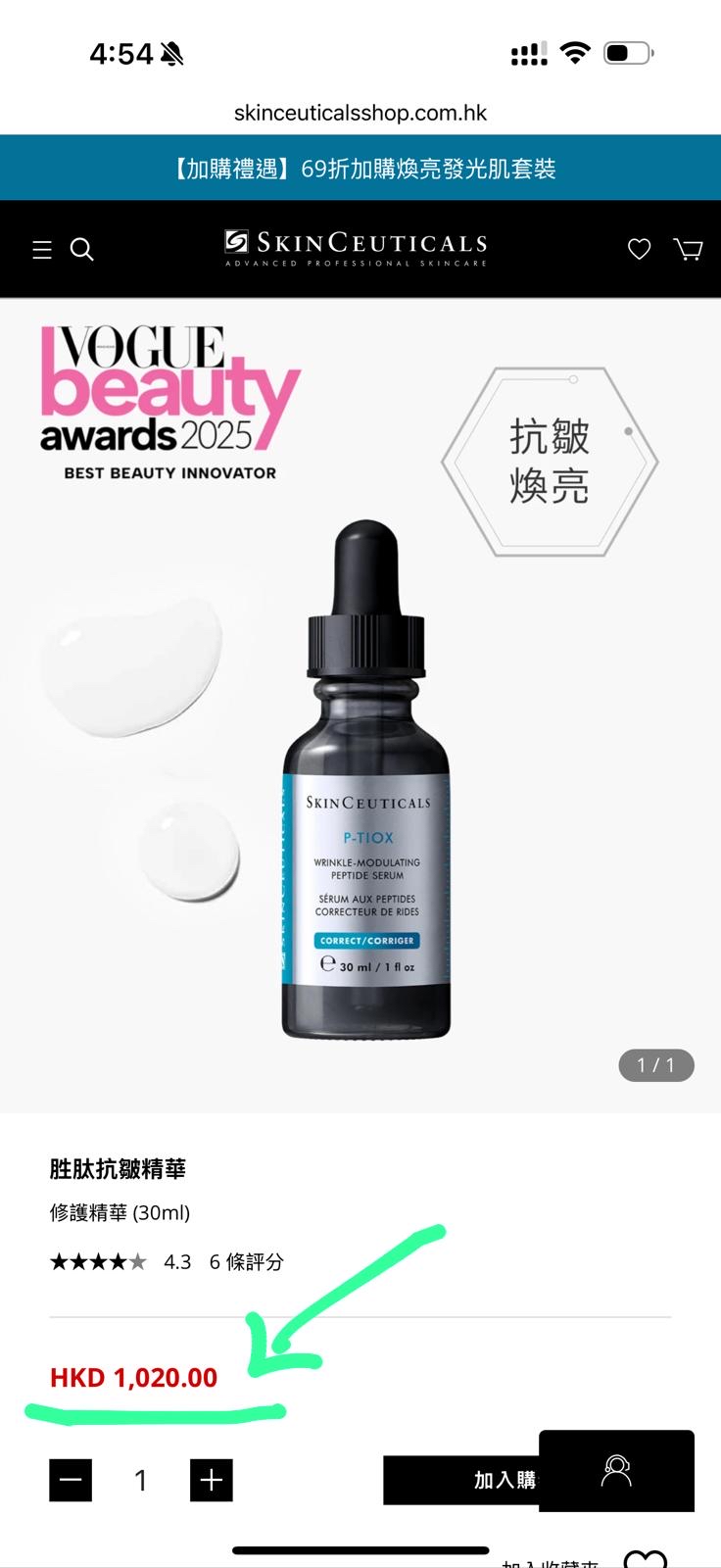This screenshot has height=1568, width=721.
Task: Open the 69折加購 promo banner
Action: click(360, 169)
